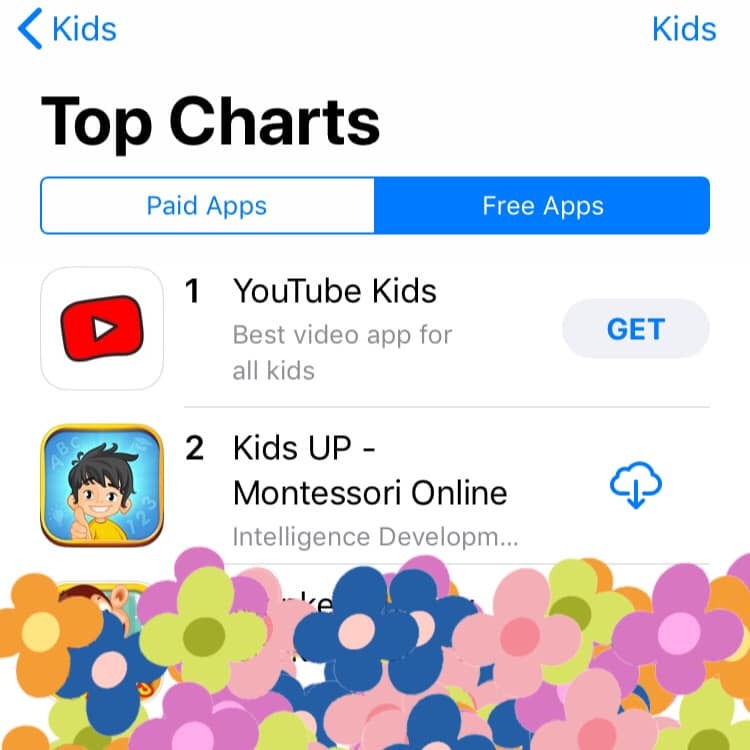Image resolution: width=750 pixels, height=750 pixels.
Task: Open the YouTube Kids app details
Action: (334, 292)
